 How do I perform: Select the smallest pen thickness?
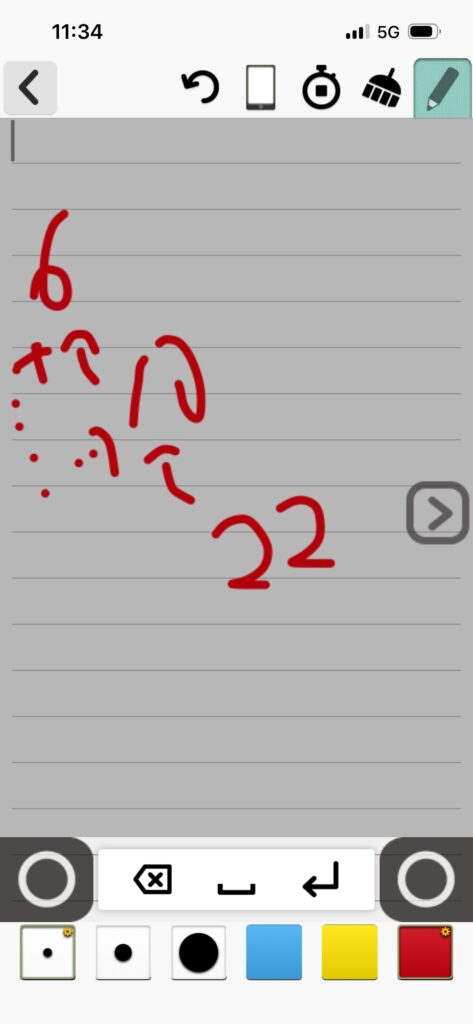pos(48,952)
